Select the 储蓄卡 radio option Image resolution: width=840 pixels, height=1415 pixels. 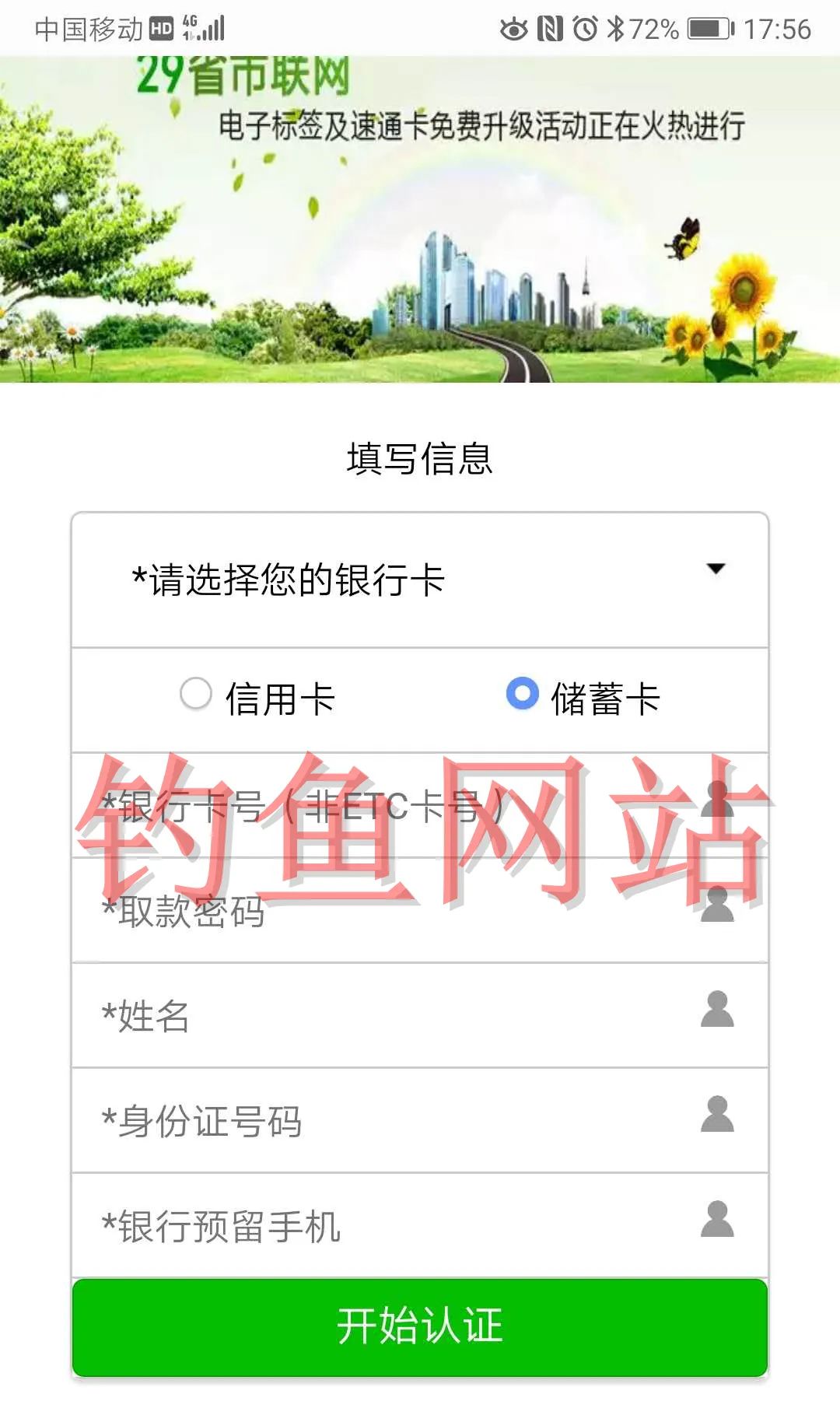[x=522, y=694]
